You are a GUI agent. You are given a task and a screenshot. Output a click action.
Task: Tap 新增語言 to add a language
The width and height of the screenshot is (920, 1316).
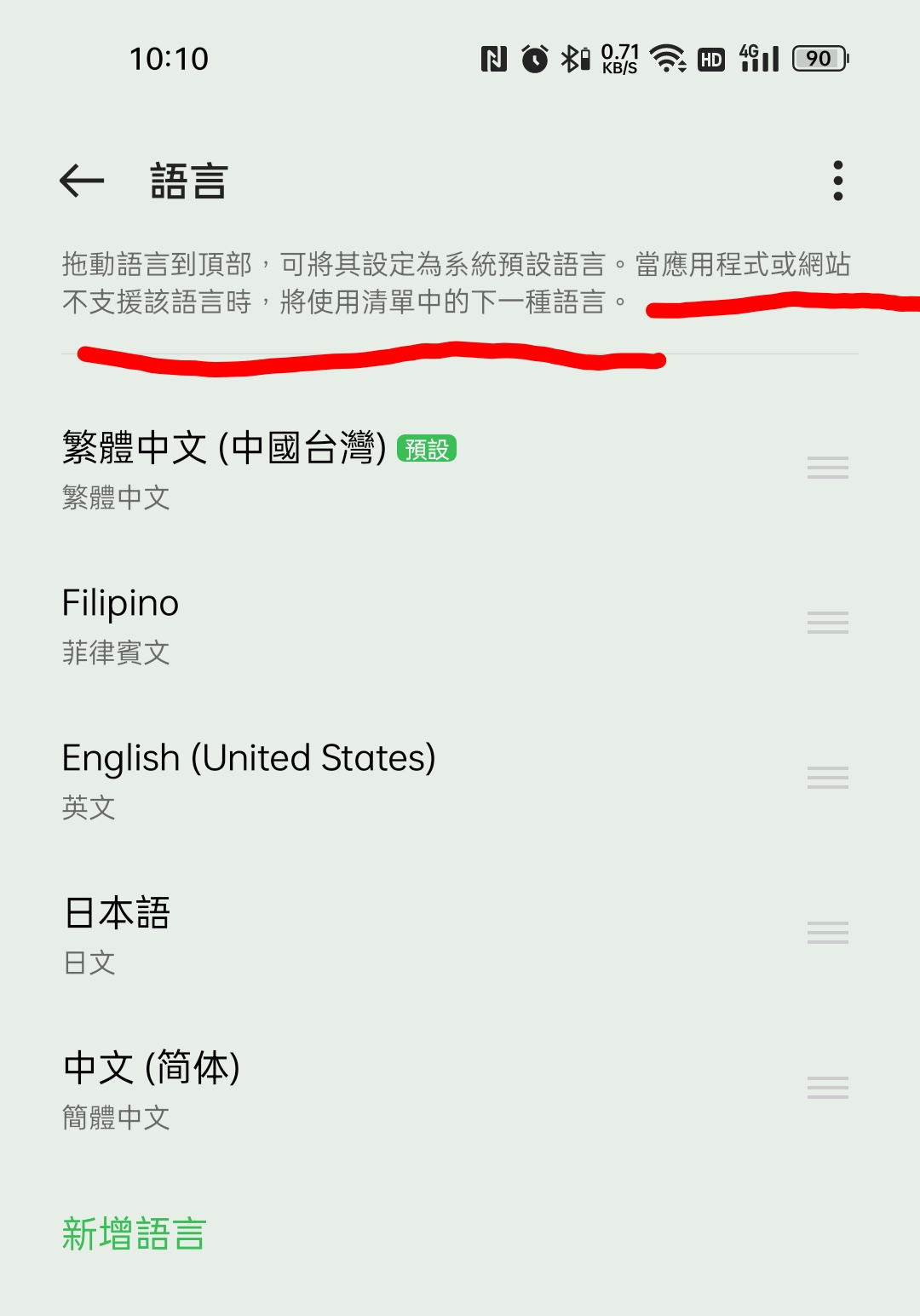[134, 1233]
